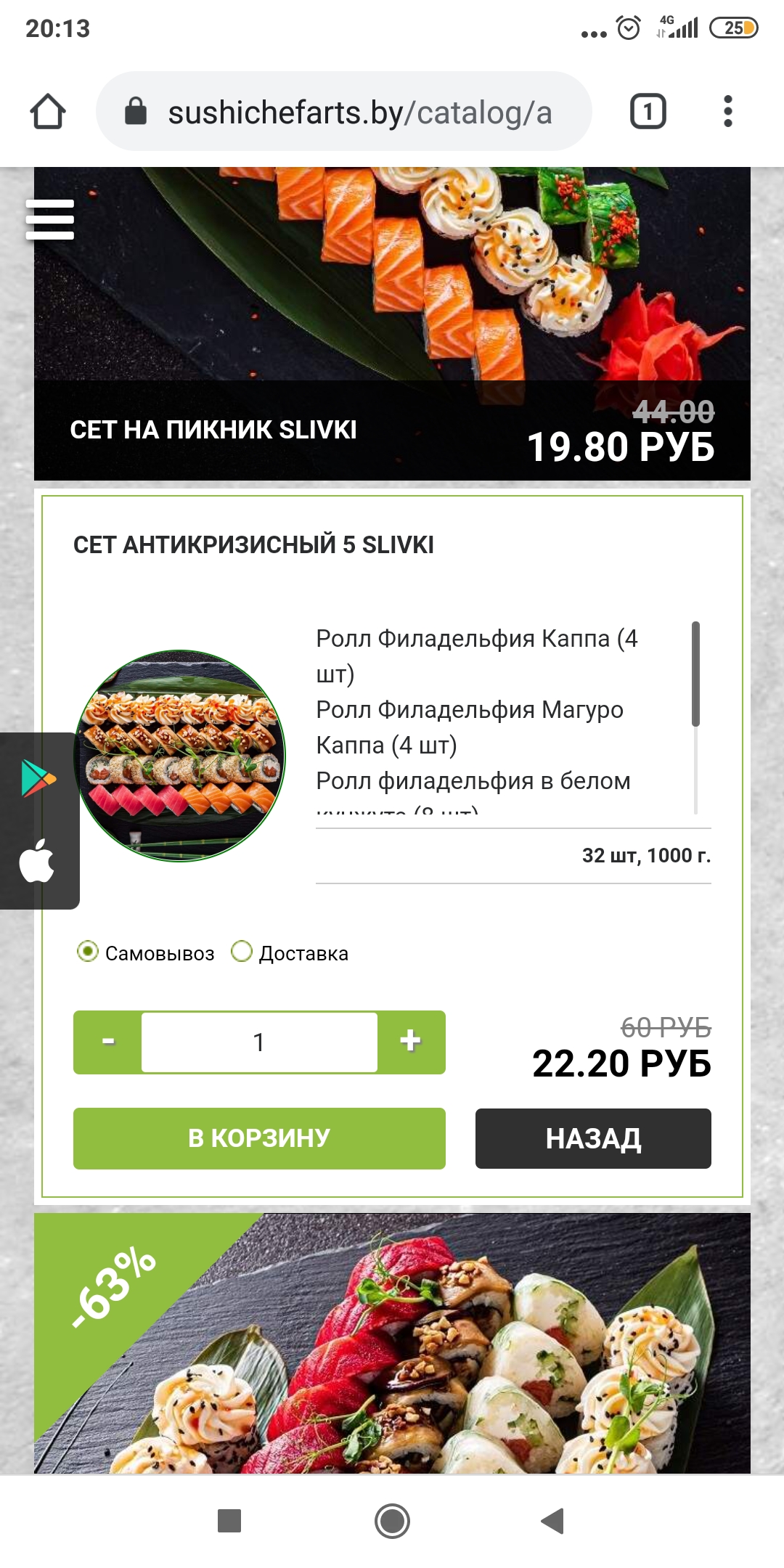The height and width of the screenshot is (1568, 784).
Task: Open the browser tab switcher
Action: [x=648, y=112]
